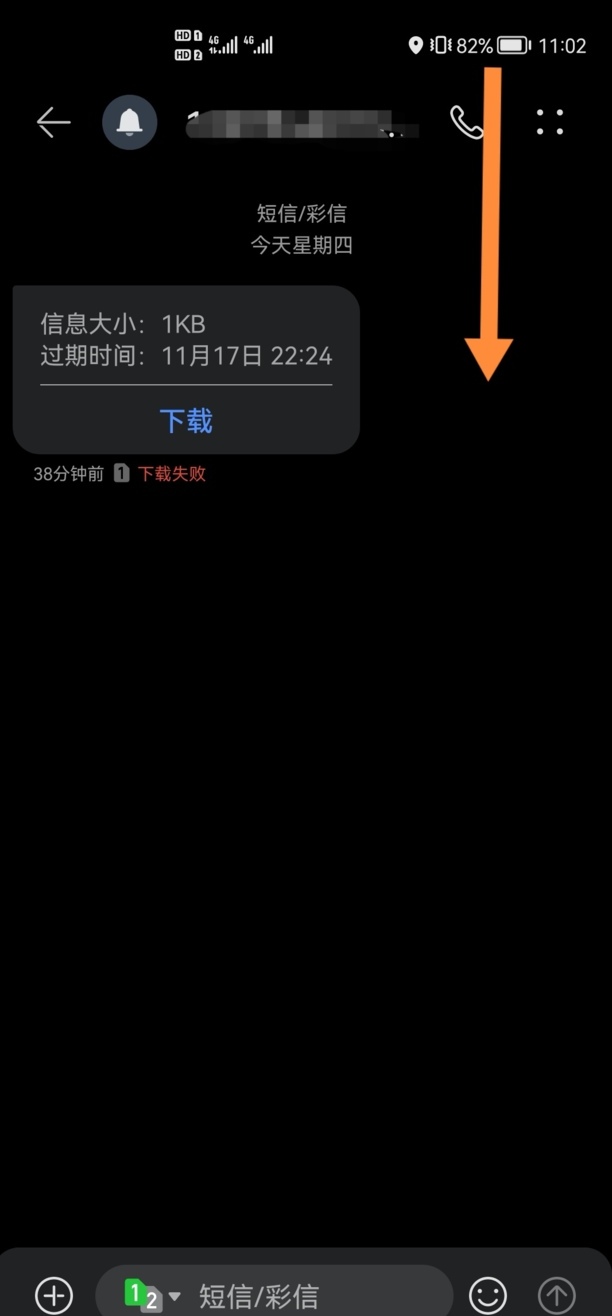This screenshot has width=612, height=1316.
Task: Send the message with the arrow button
Action: [557, 1296]
